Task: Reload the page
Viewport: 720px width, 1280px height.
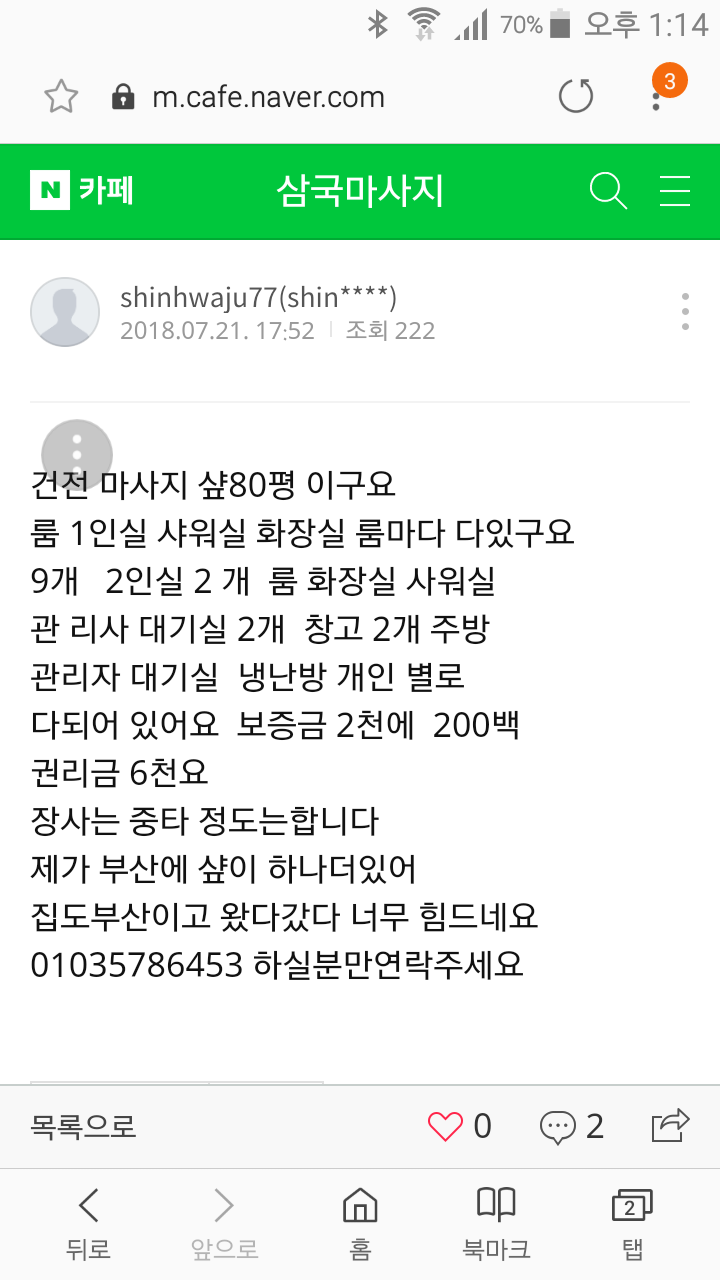Action: 576,97
